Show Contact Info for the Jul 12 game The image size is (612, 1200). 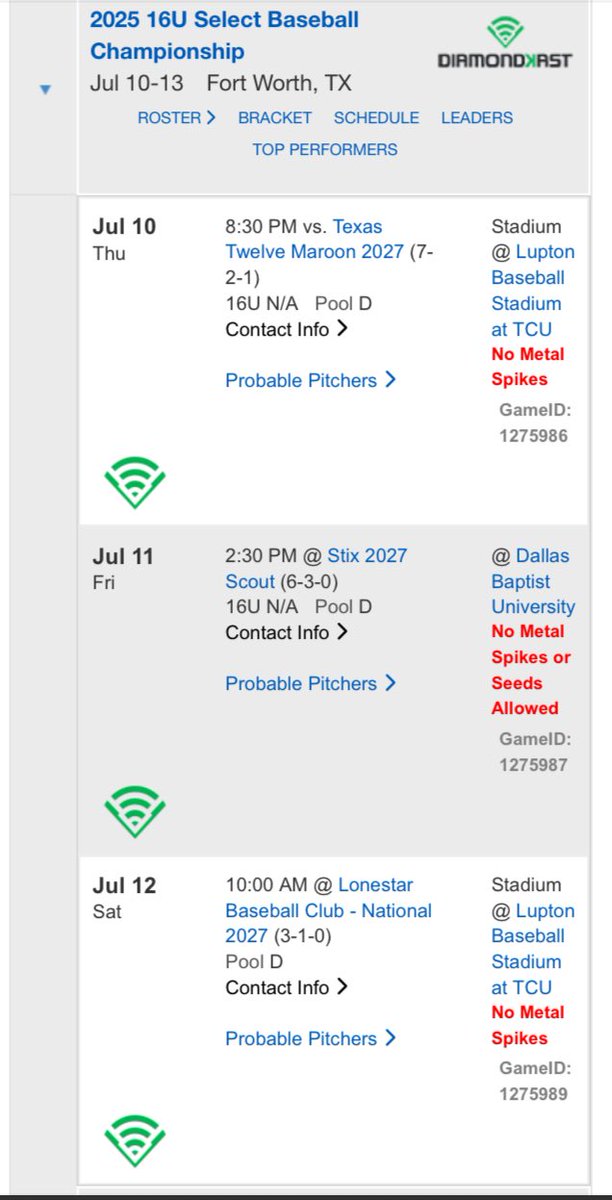[287, 987]
